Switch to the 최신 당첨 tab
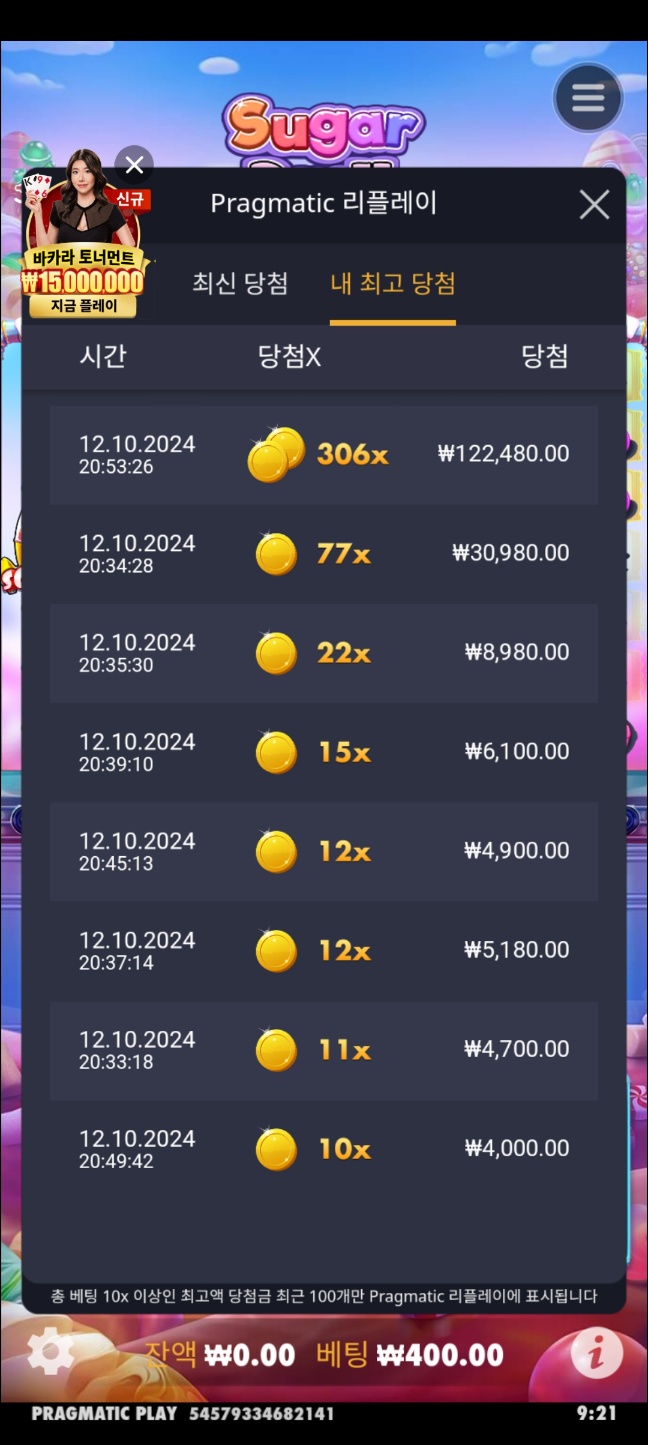648x1445 pixels. pos(240,284)
